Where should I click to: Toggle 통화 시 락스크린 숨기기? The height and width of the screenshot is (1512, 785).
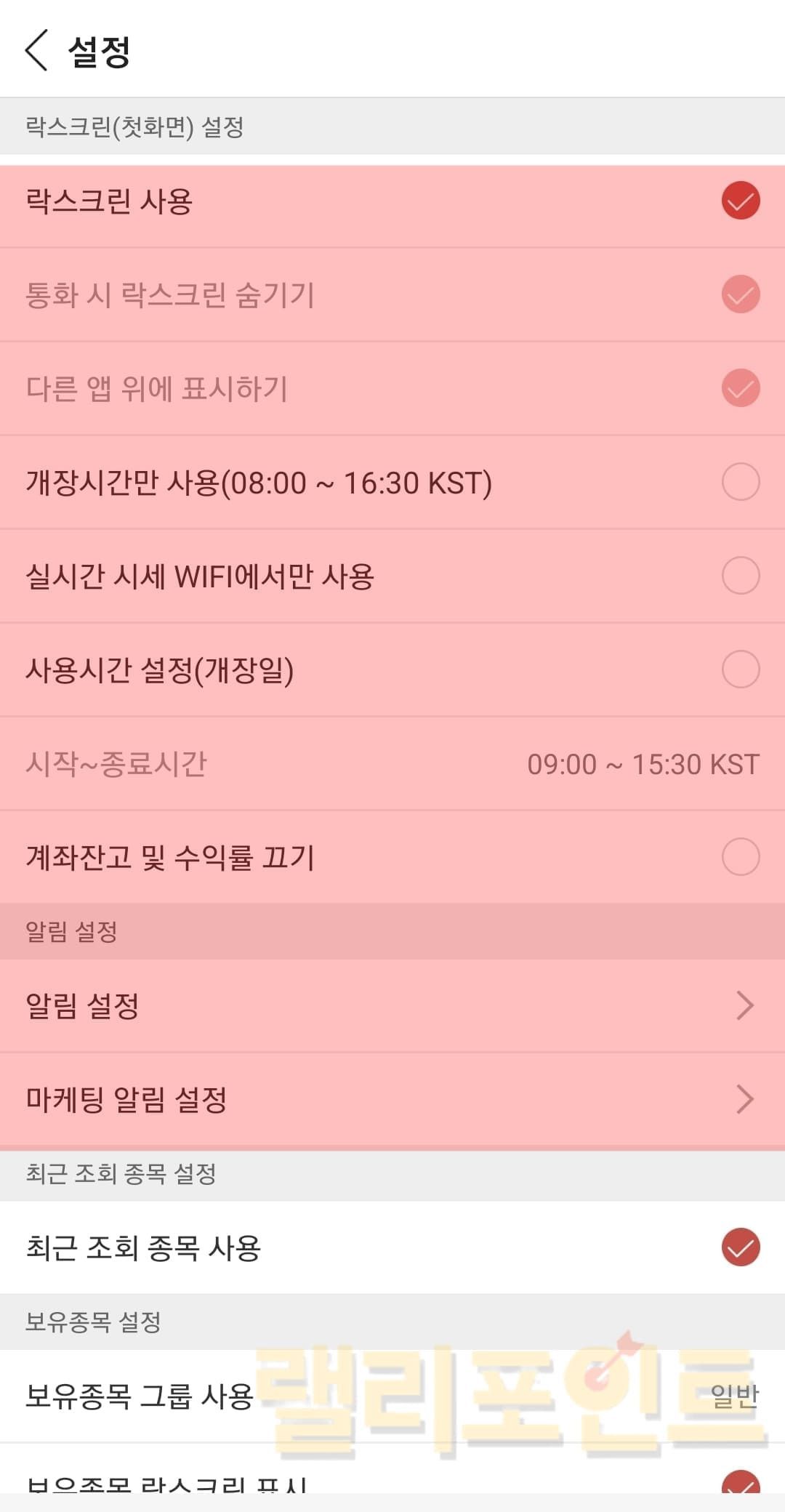pyautogui.click(x=740, y=294)
